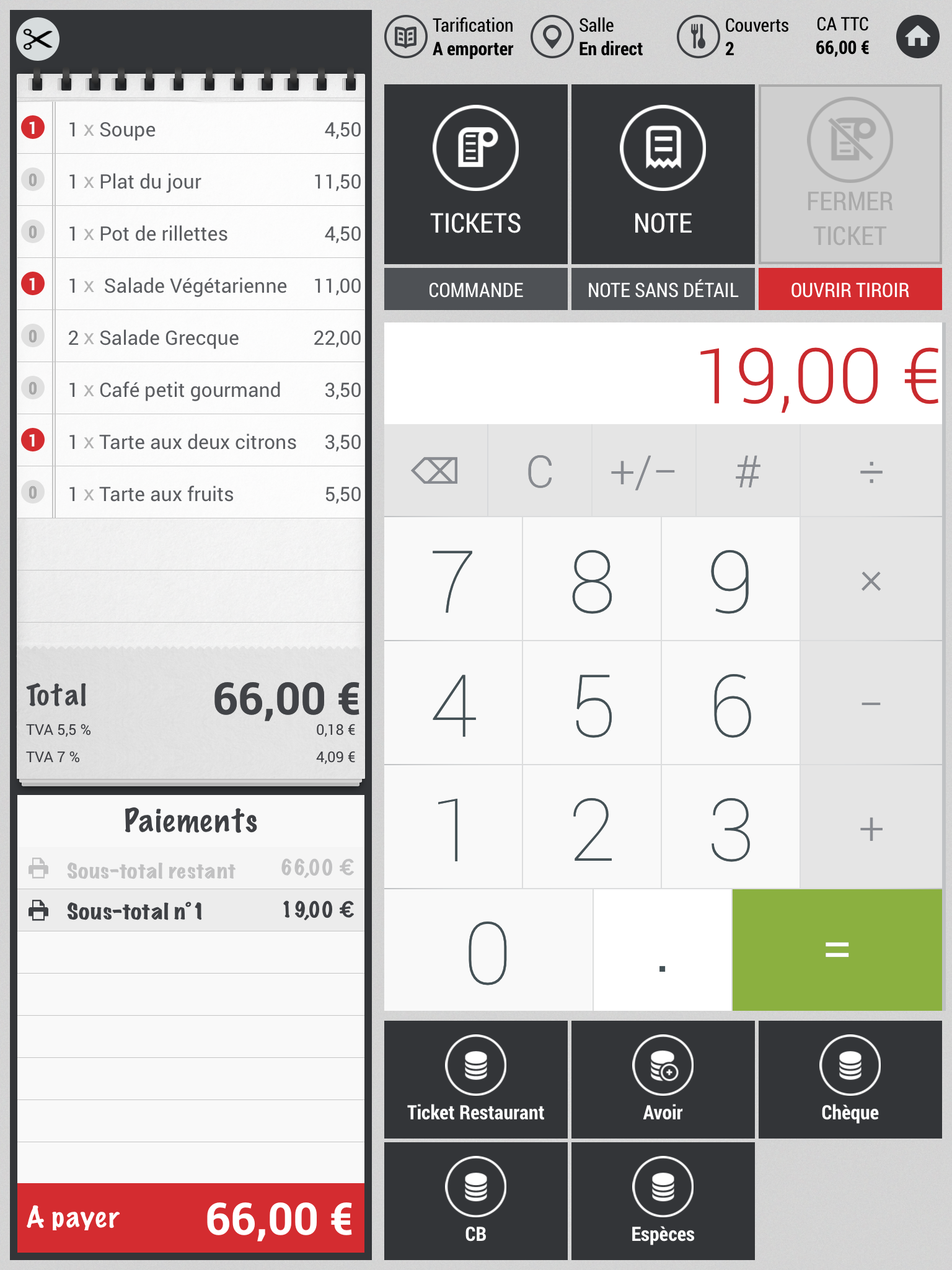Enter digit 7 on keypad
952x1270 pixels.
tap(453, 580)
